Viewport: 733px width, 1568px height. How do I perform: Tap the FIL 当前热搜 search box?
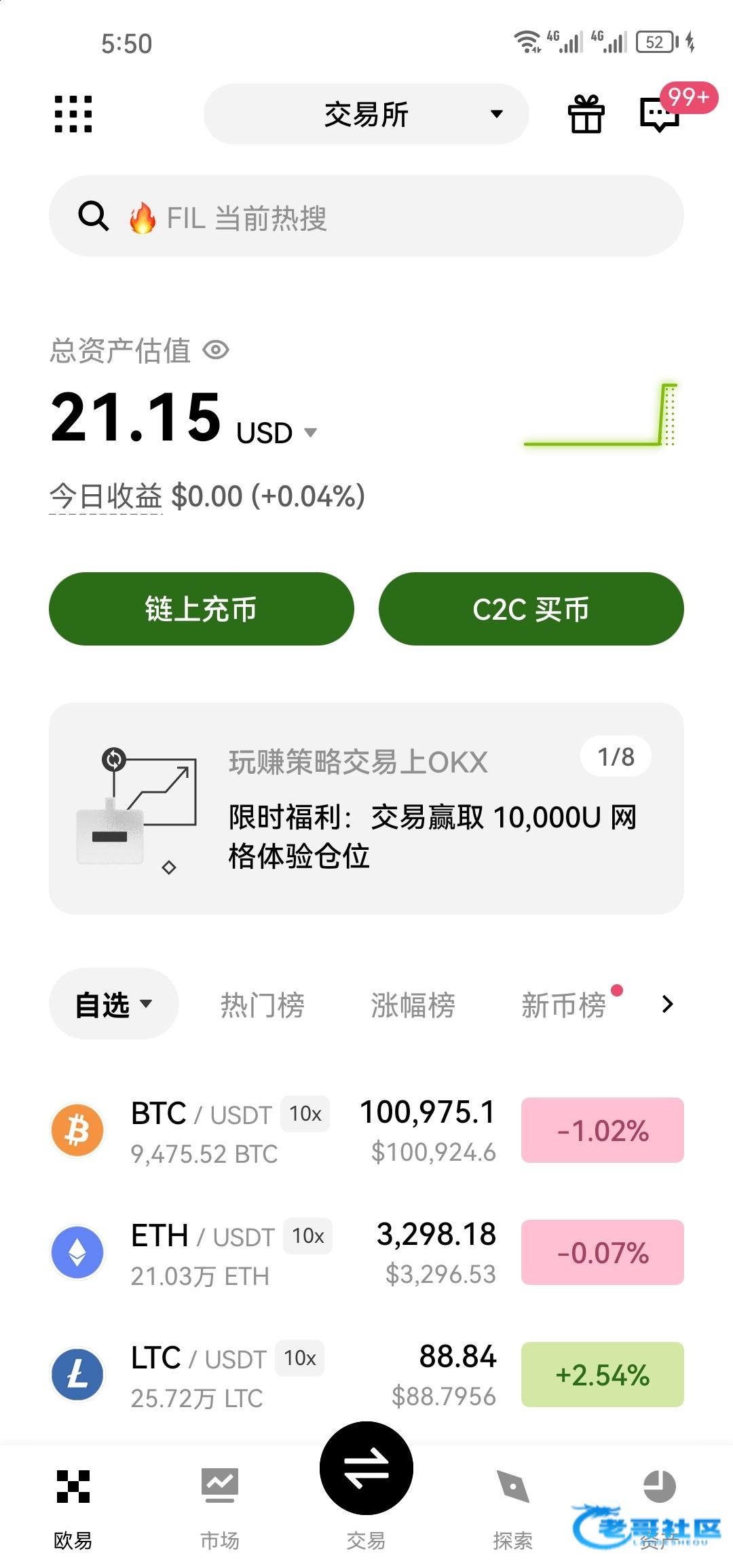(x=366, y=216)
